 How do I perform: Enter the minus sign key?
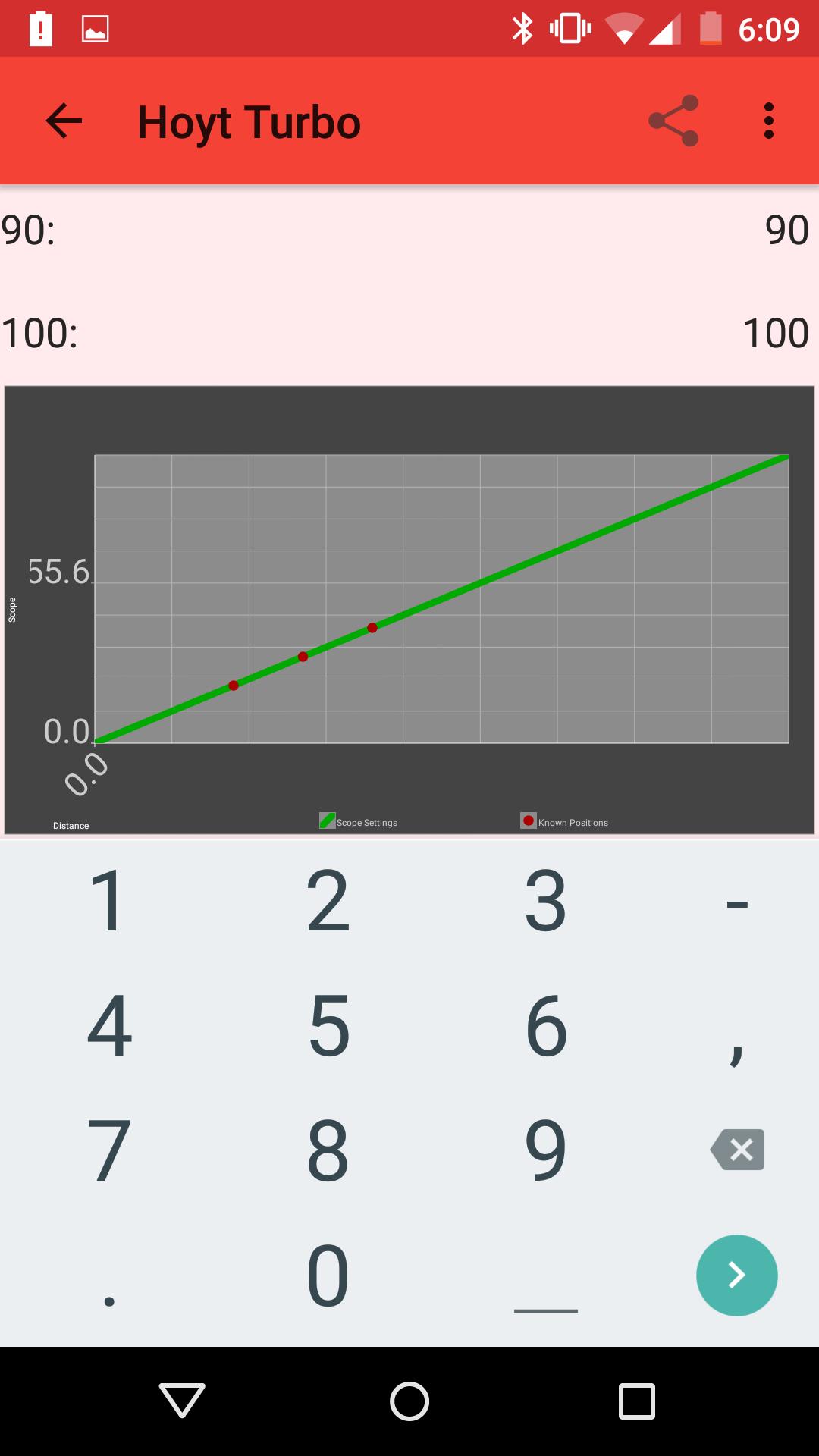point(737,902)
